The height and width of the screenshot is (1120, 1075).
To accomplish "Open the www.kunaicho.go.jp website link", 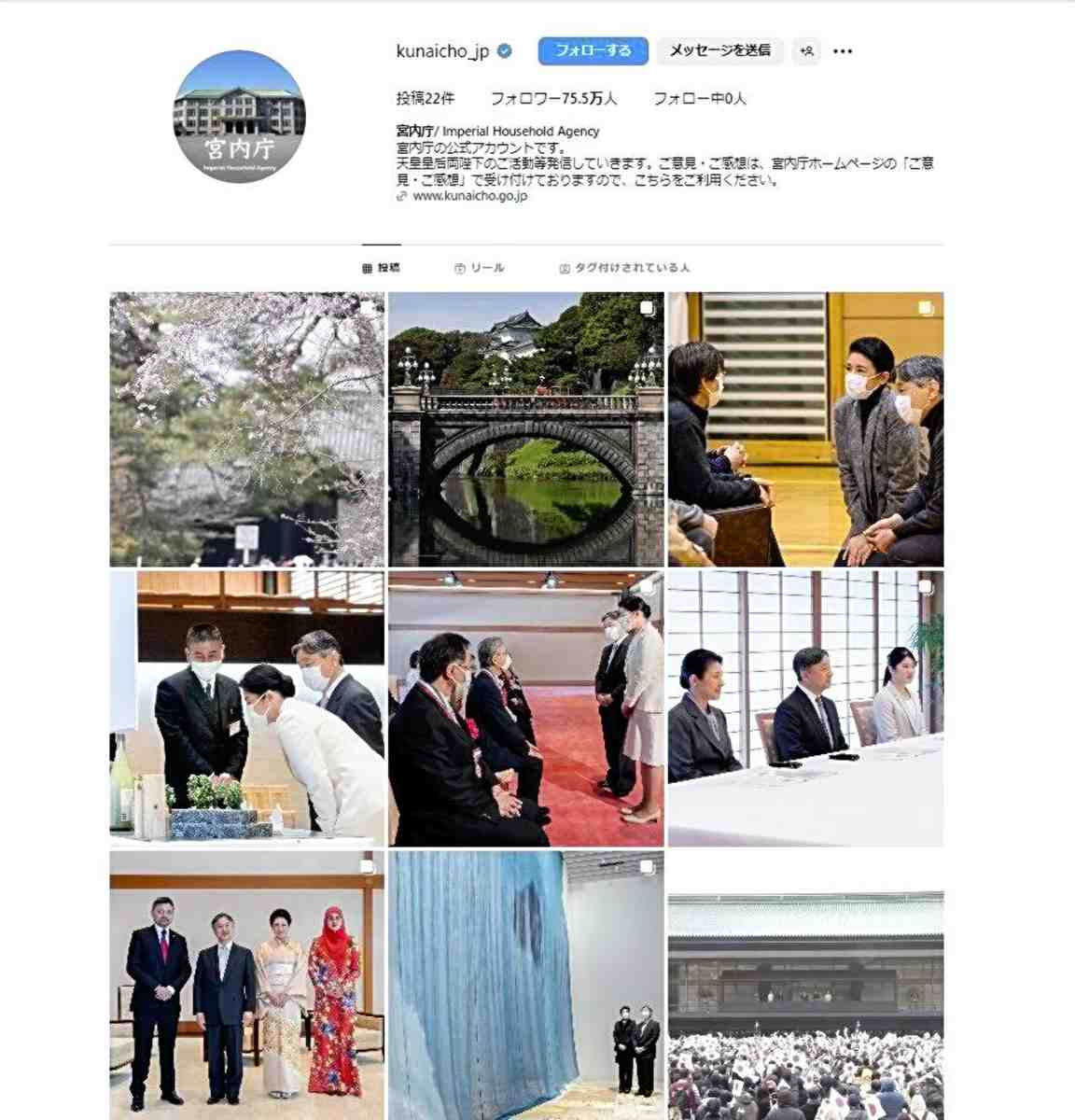I will (x=469, y=196).
